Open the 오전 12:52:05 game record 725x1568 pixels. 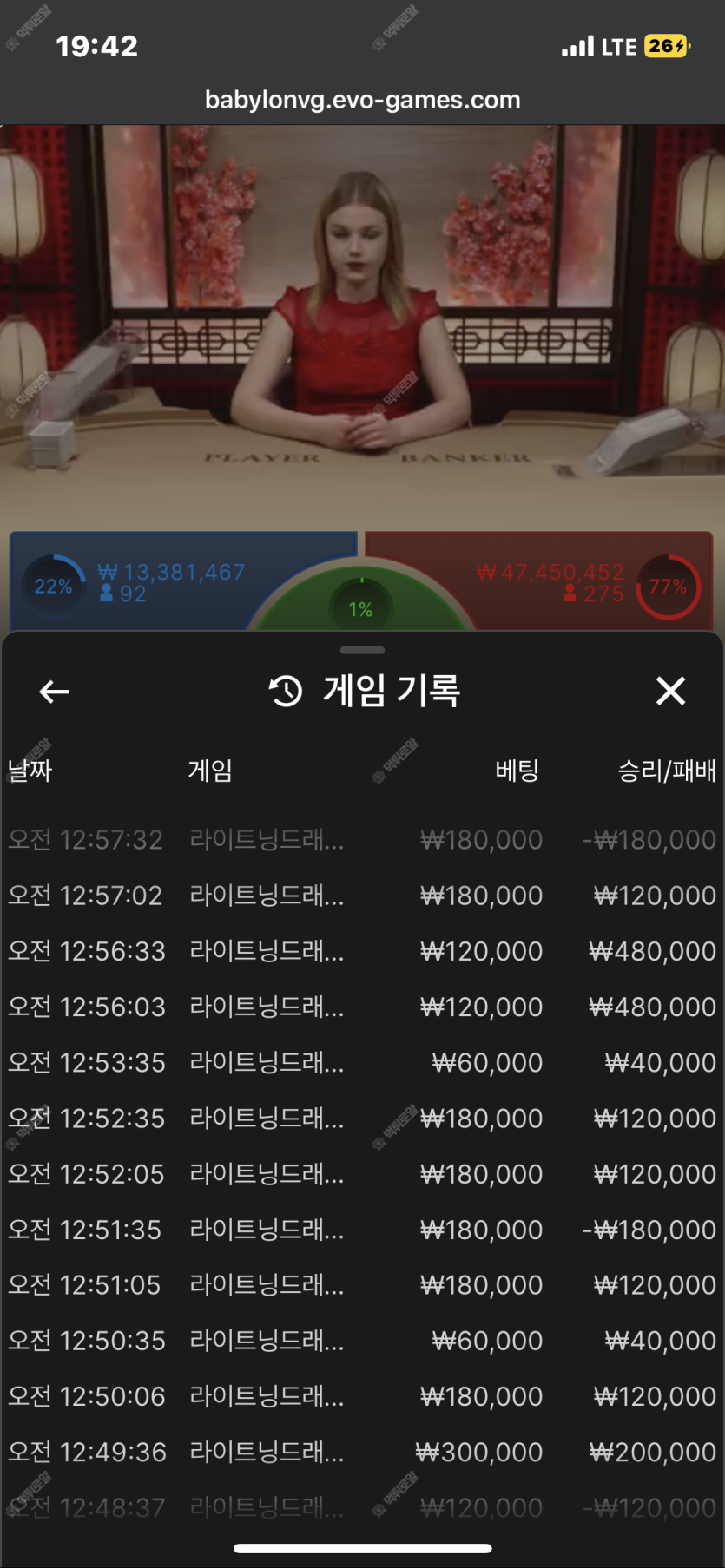362,1174
